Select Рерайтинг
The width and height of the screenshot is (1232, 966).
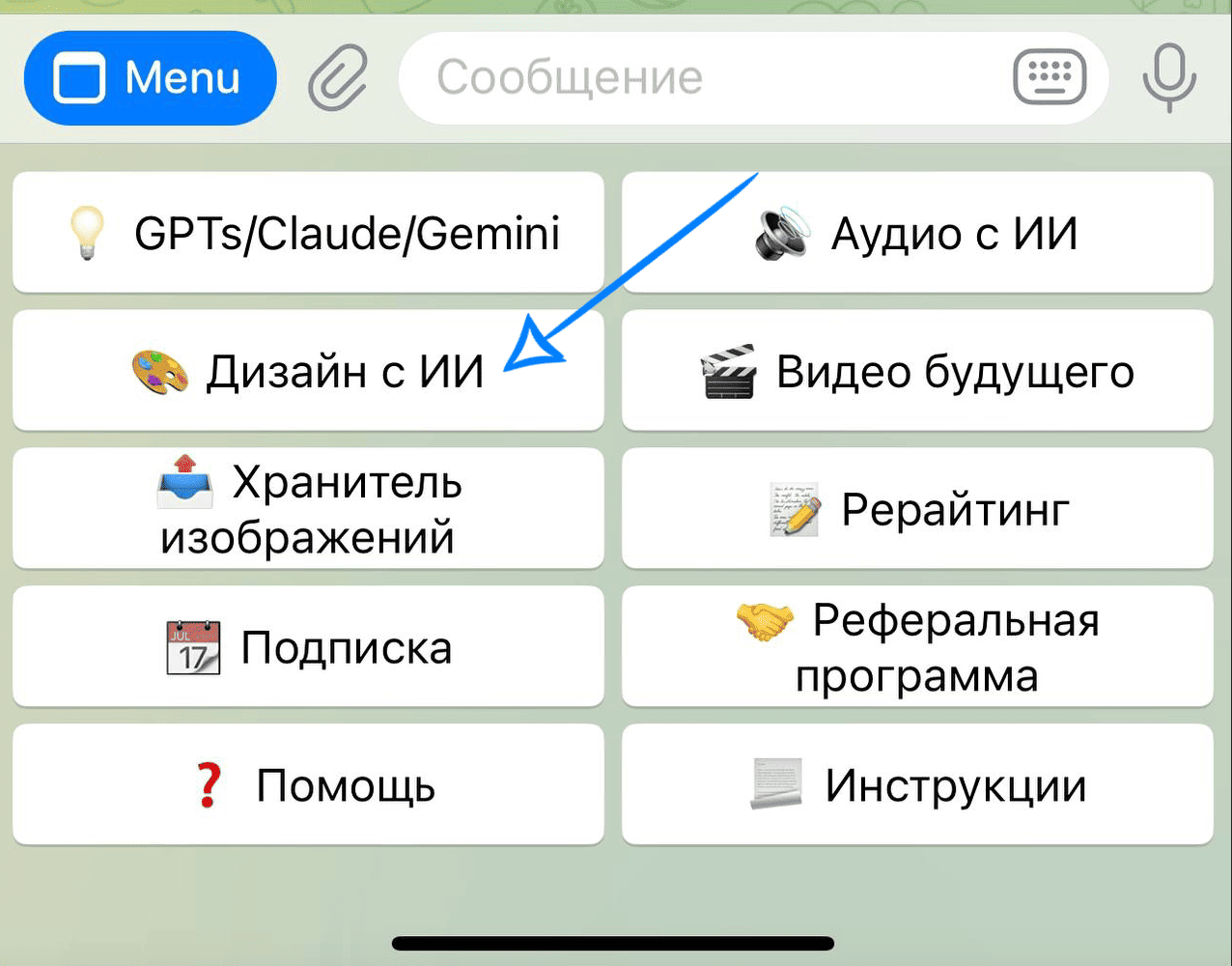[917, 509]
